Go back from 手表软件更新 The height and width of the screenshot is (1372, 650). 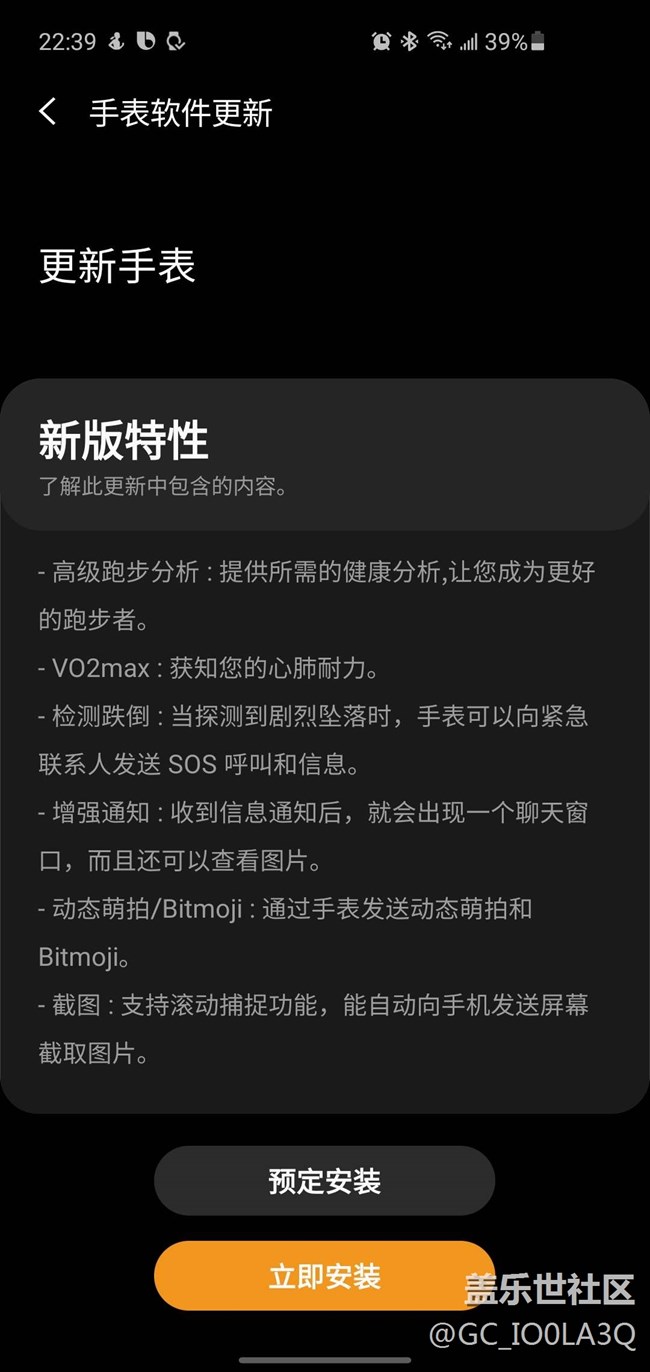click(48, 111)
